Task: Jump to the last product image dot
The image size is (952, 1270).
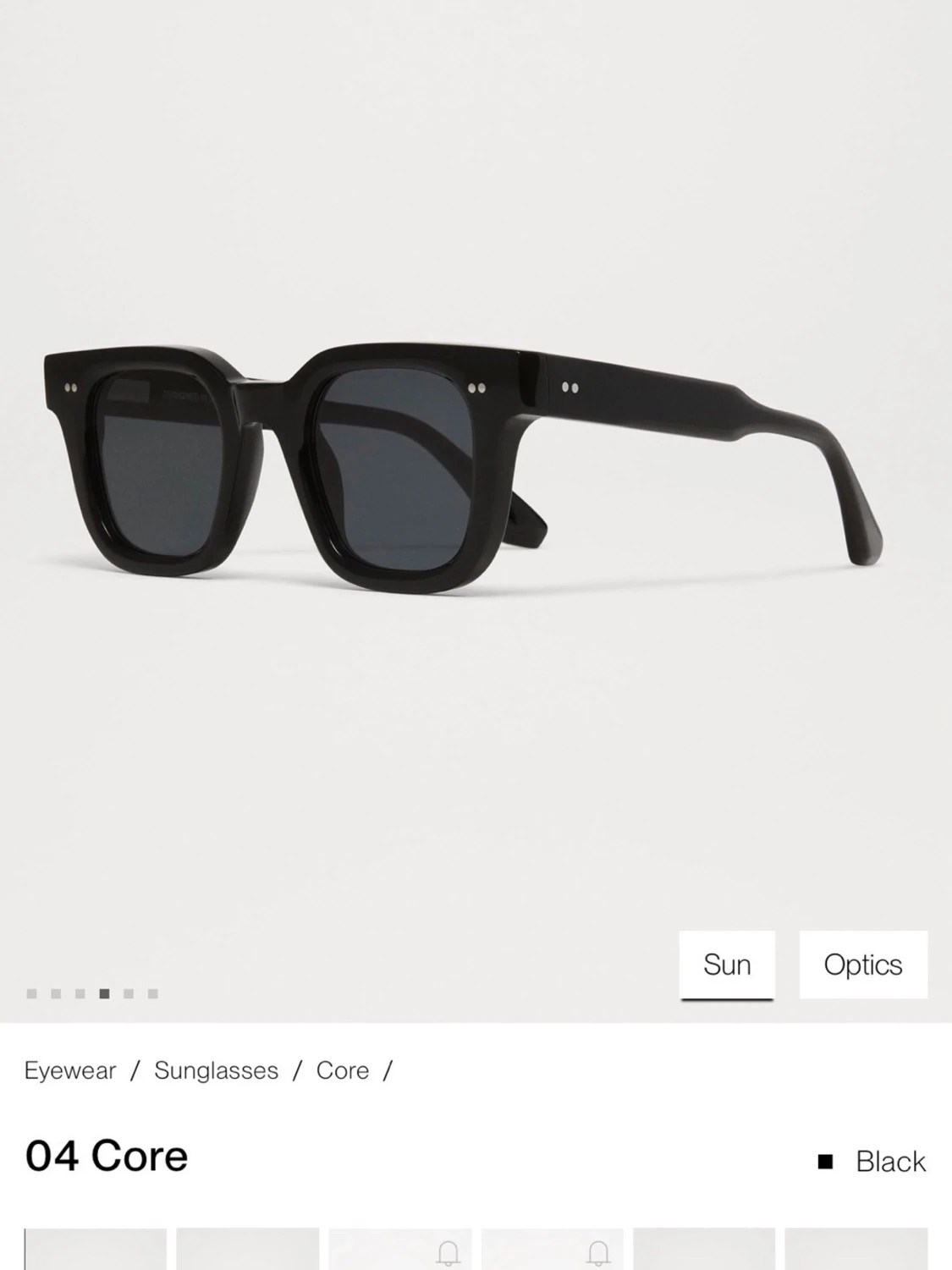Action: click(x=153, y=993)
